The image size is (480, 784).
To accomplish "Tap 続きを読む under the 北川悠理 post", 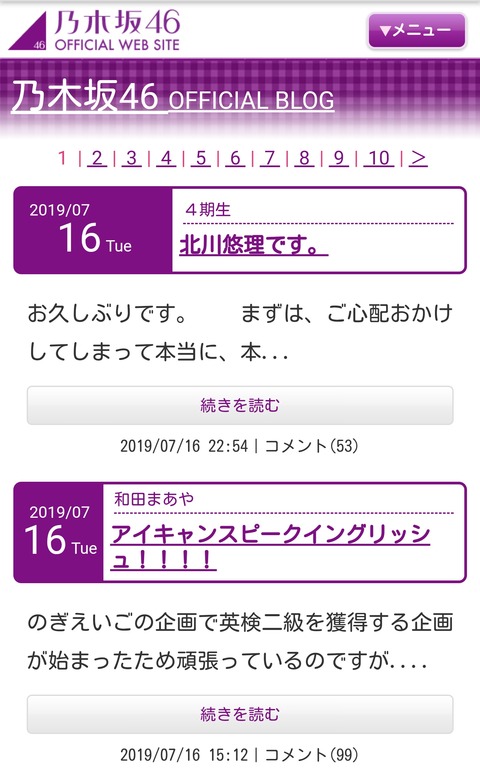I will pos(240,406).
